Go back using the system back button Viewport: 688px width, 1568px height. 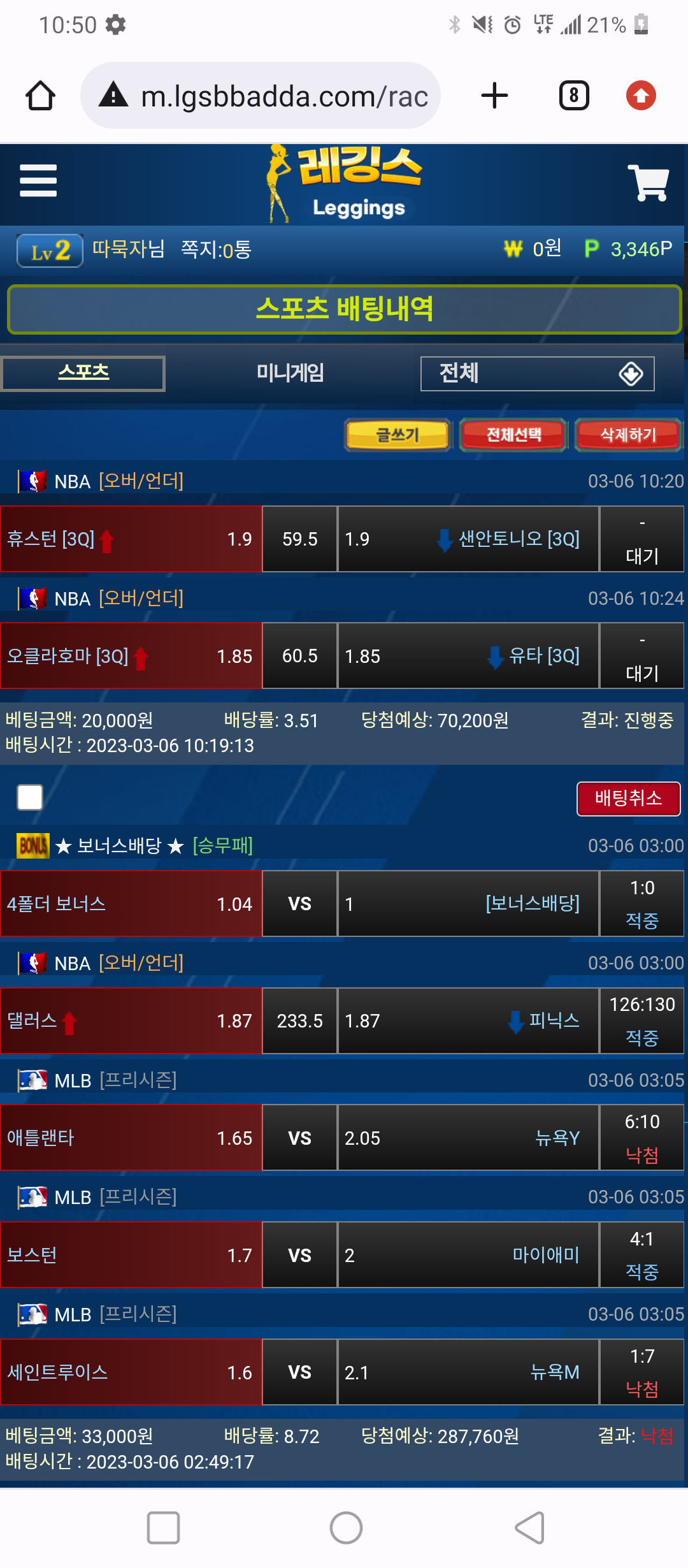529,1527
